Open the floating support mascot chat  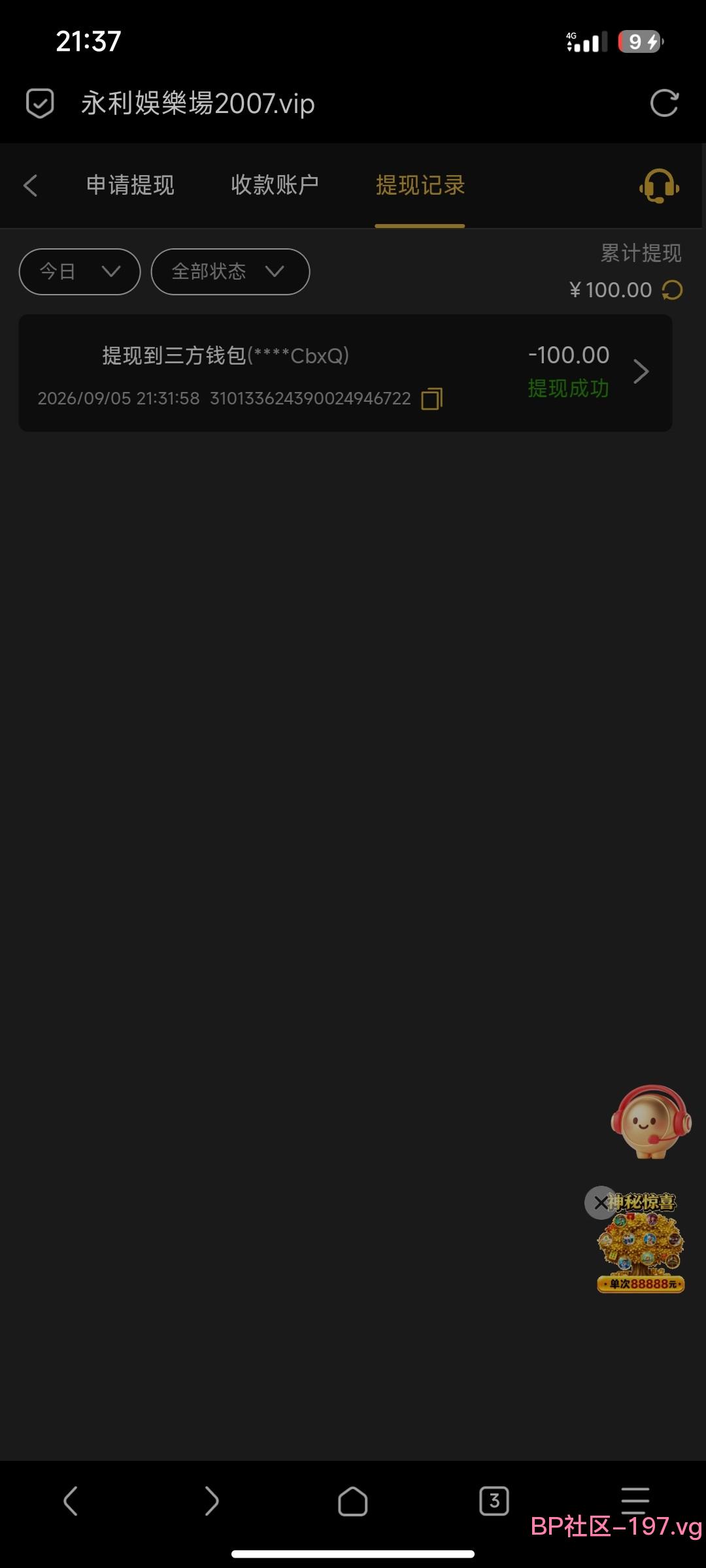[x=651, y=1122]
